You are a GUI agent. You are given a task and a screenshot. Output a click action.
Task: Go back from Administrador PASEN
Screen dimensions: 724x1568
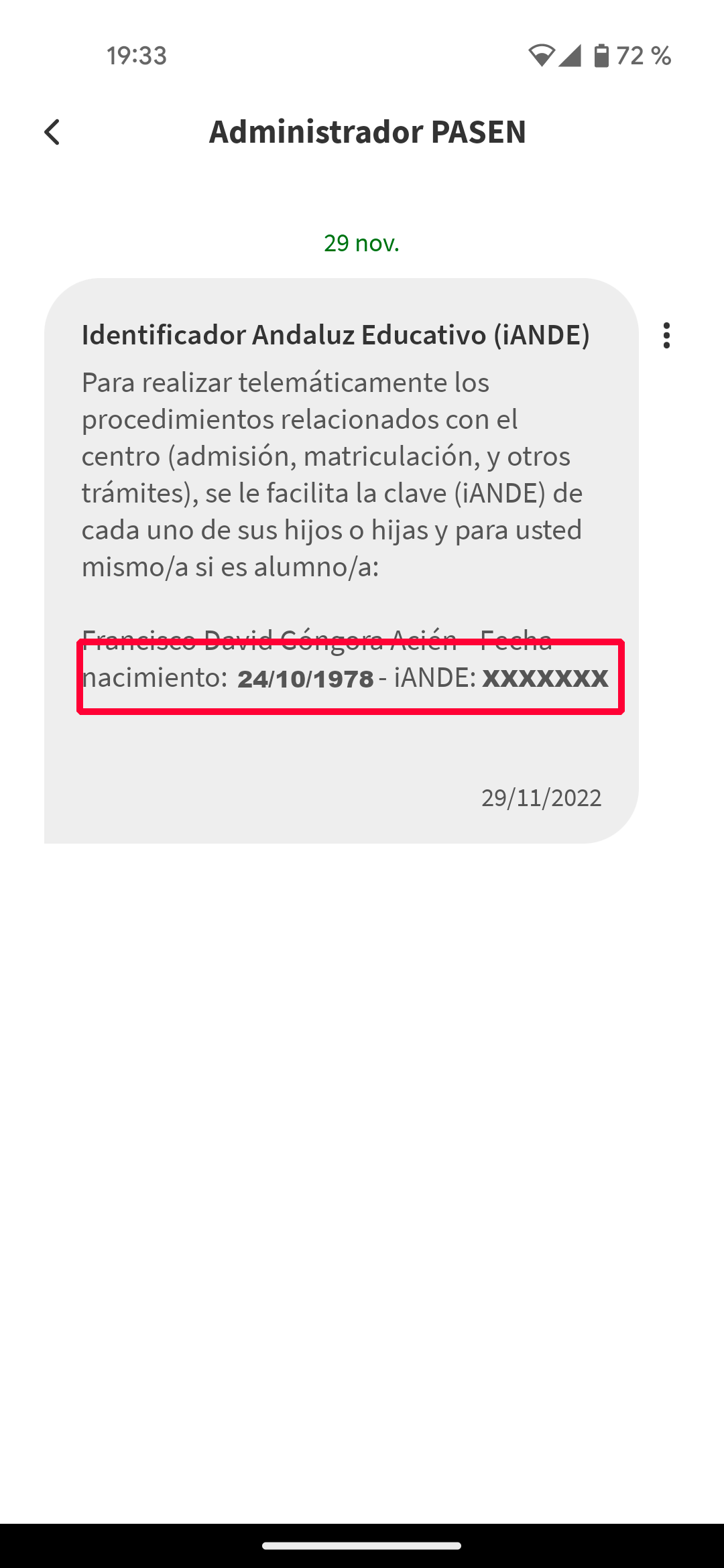[52, 132]
